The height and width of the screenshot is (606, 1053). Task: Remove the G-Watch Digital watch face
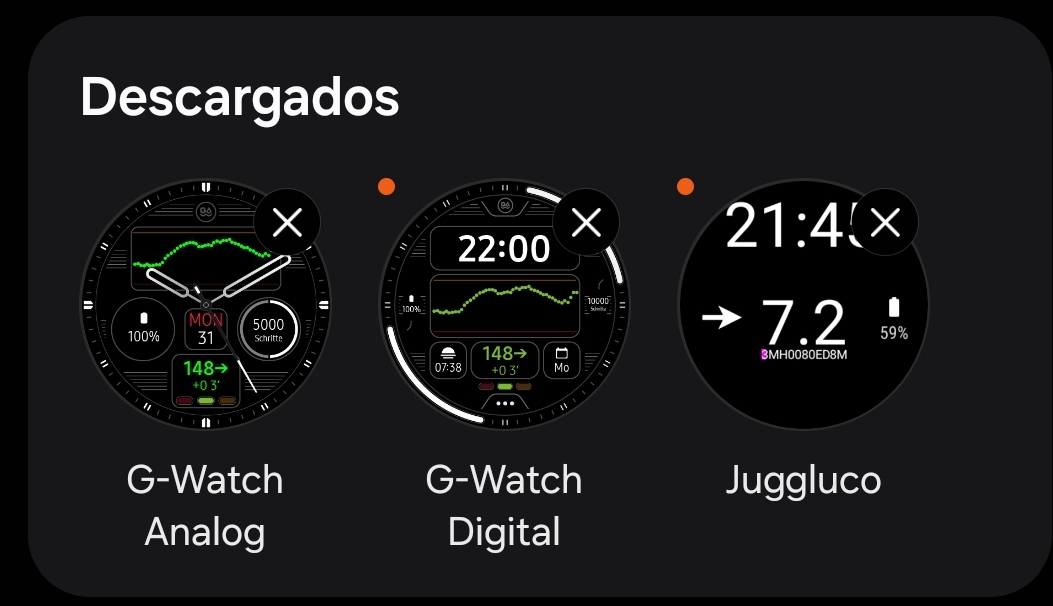[x=586, y=222]
